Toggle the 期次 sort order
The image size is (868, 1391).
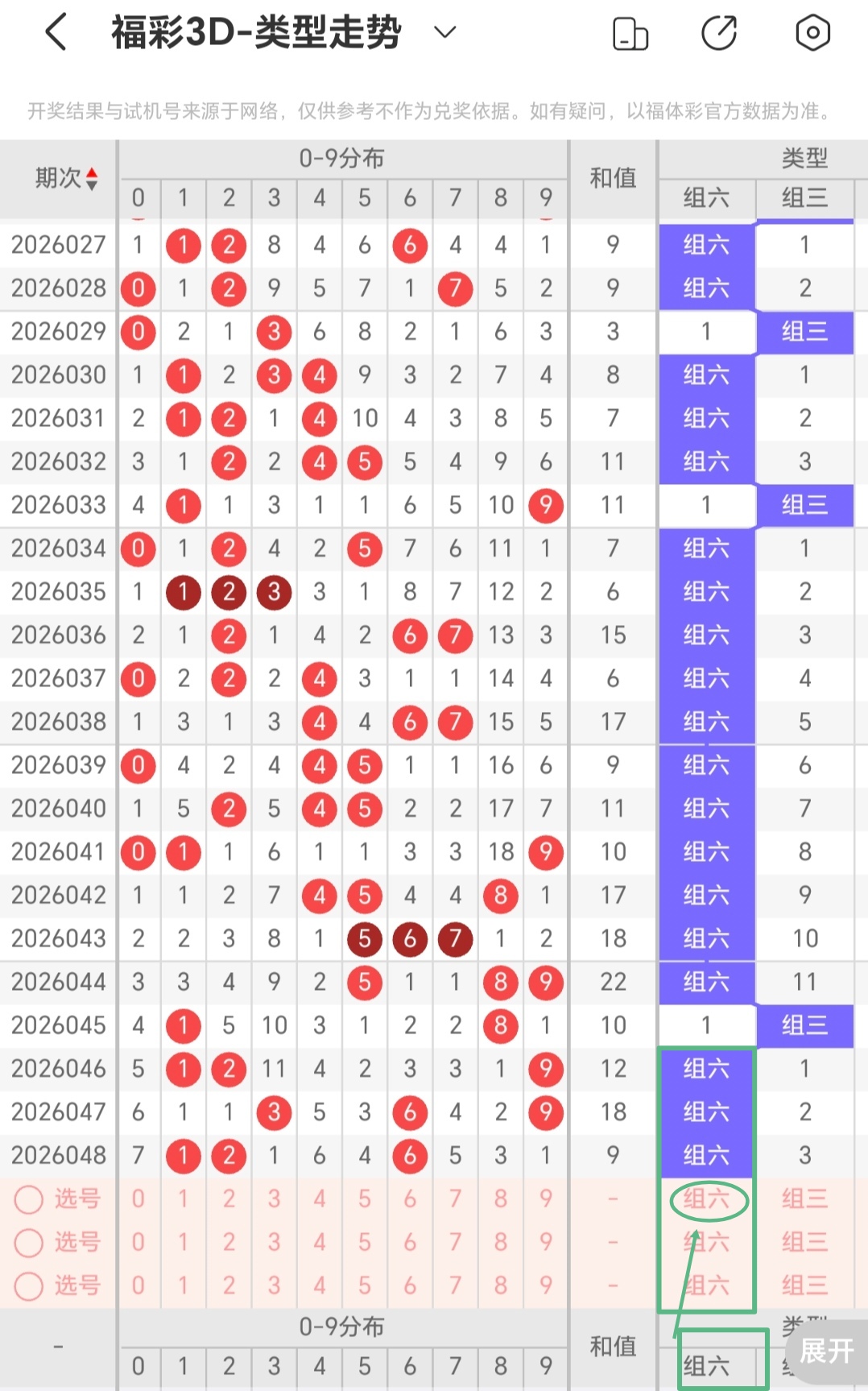(66, 178)
